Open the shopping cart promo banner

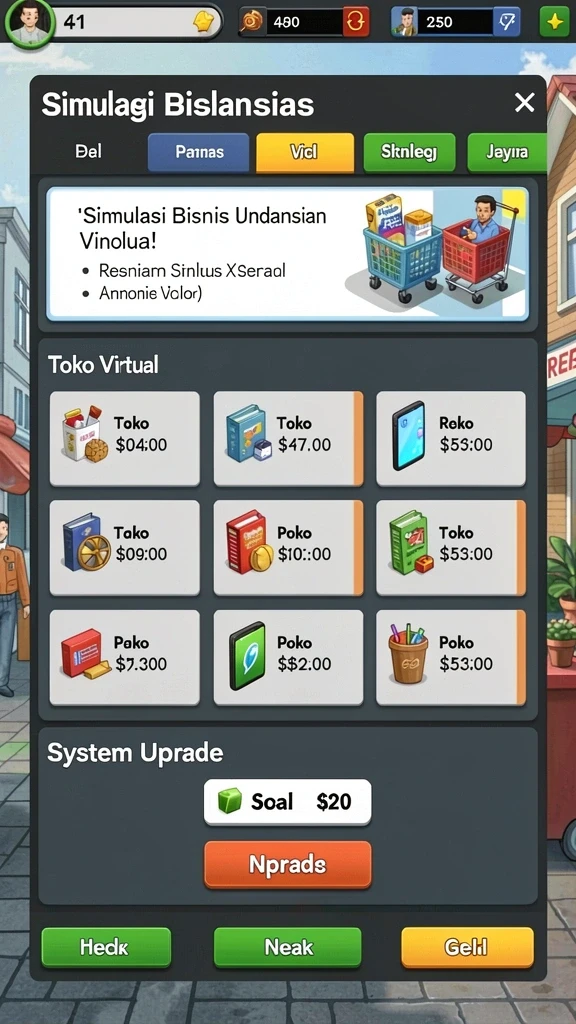click(x=287, y=253)
